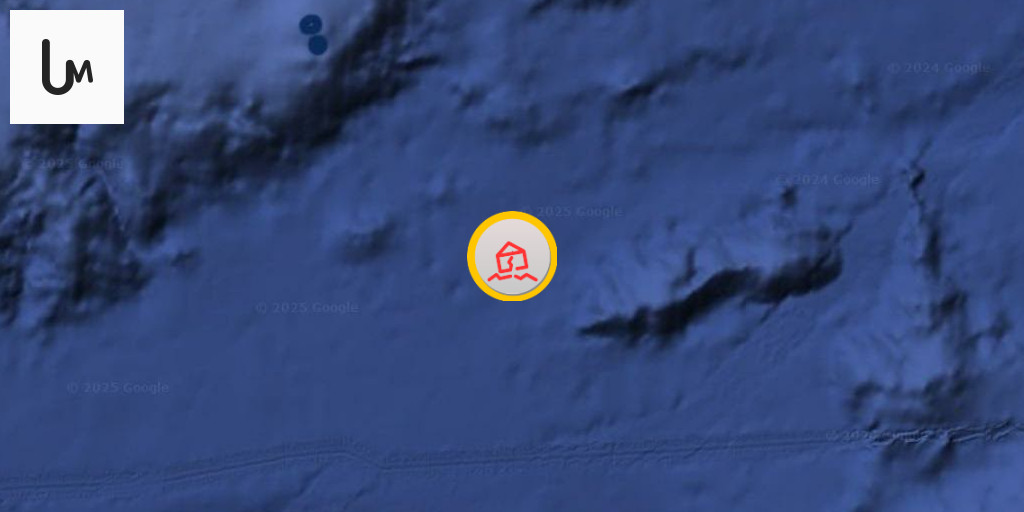Open the earthquake marker on the map
Screen dimensions: 1024x512
(511, 257)
